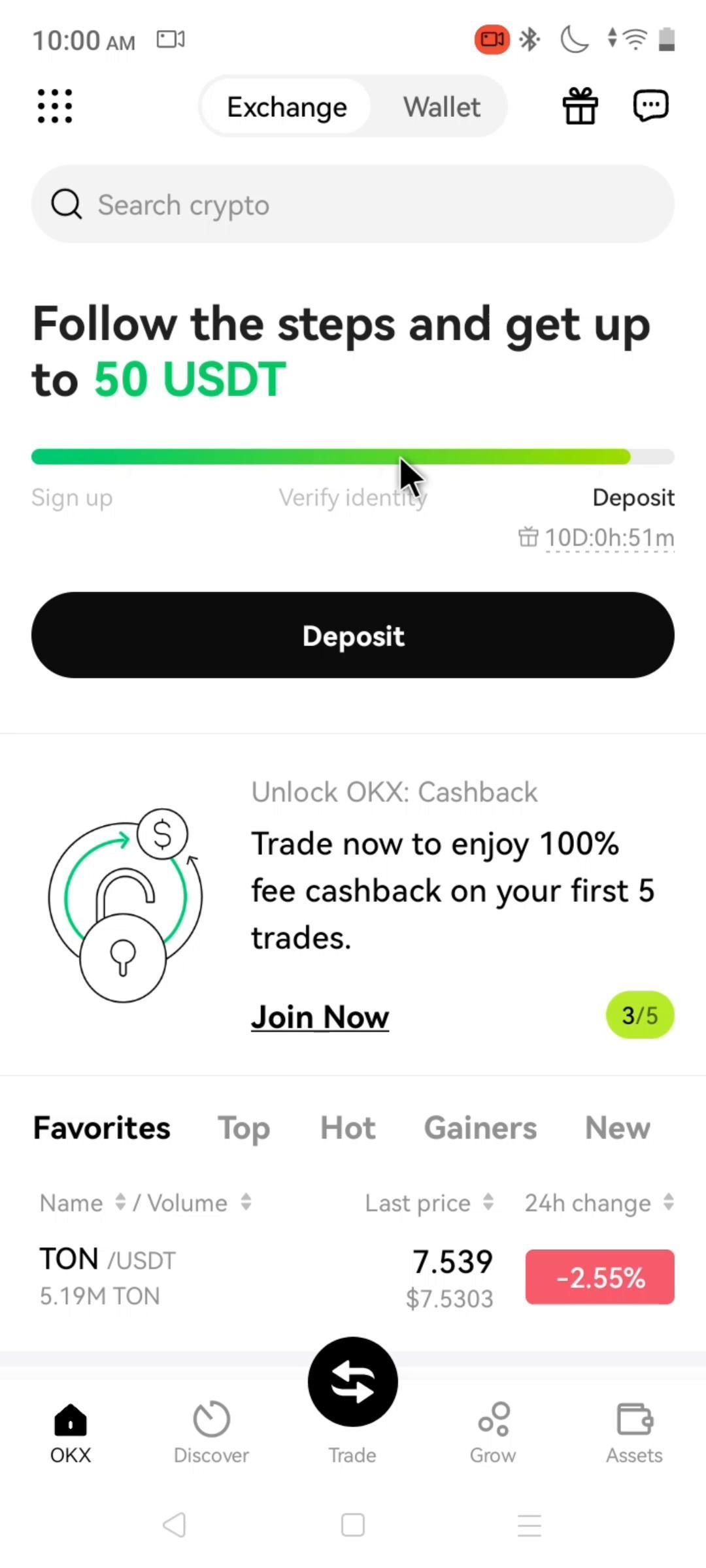
Task: Switch to the Wallet segment
Action: (441, 106)
